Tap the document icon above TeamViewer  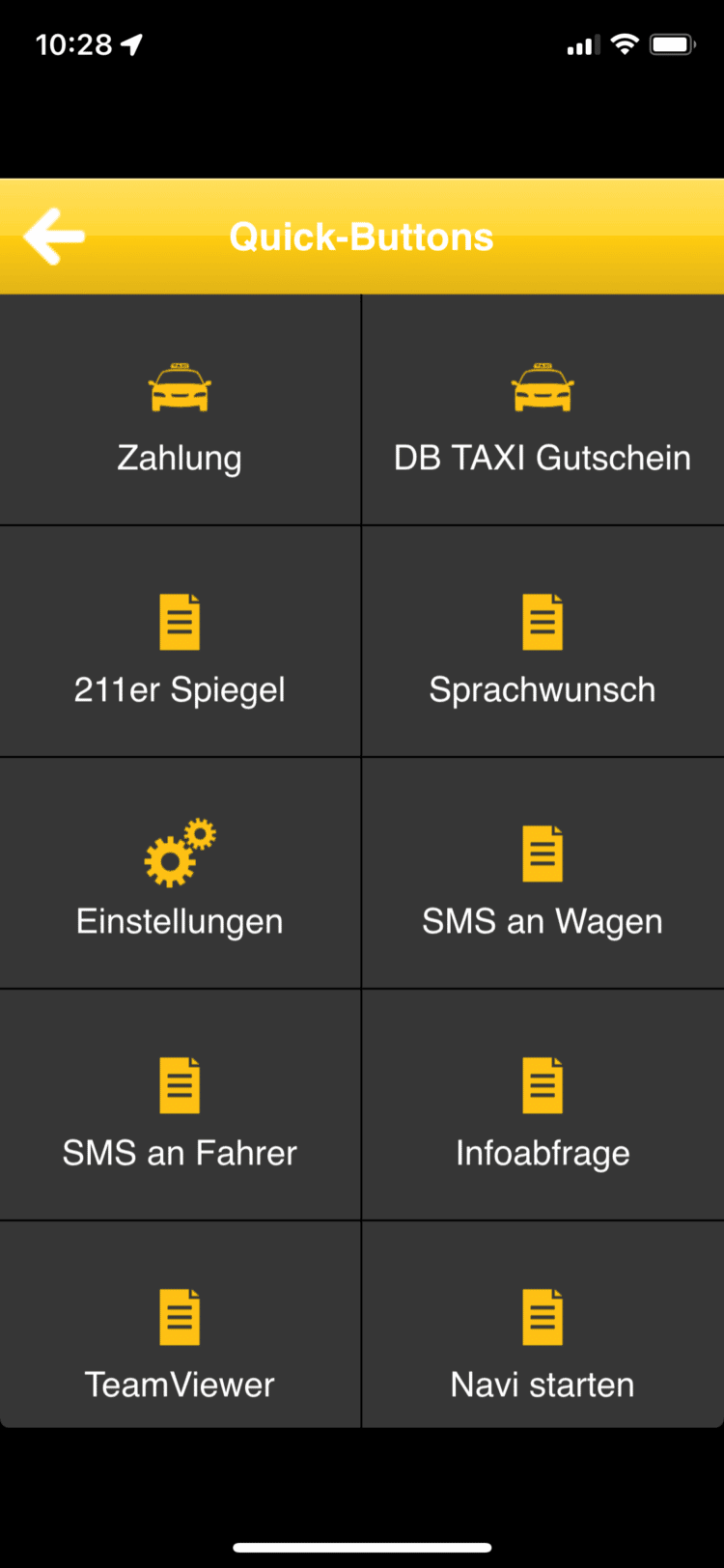click(x=180, y=1315)
